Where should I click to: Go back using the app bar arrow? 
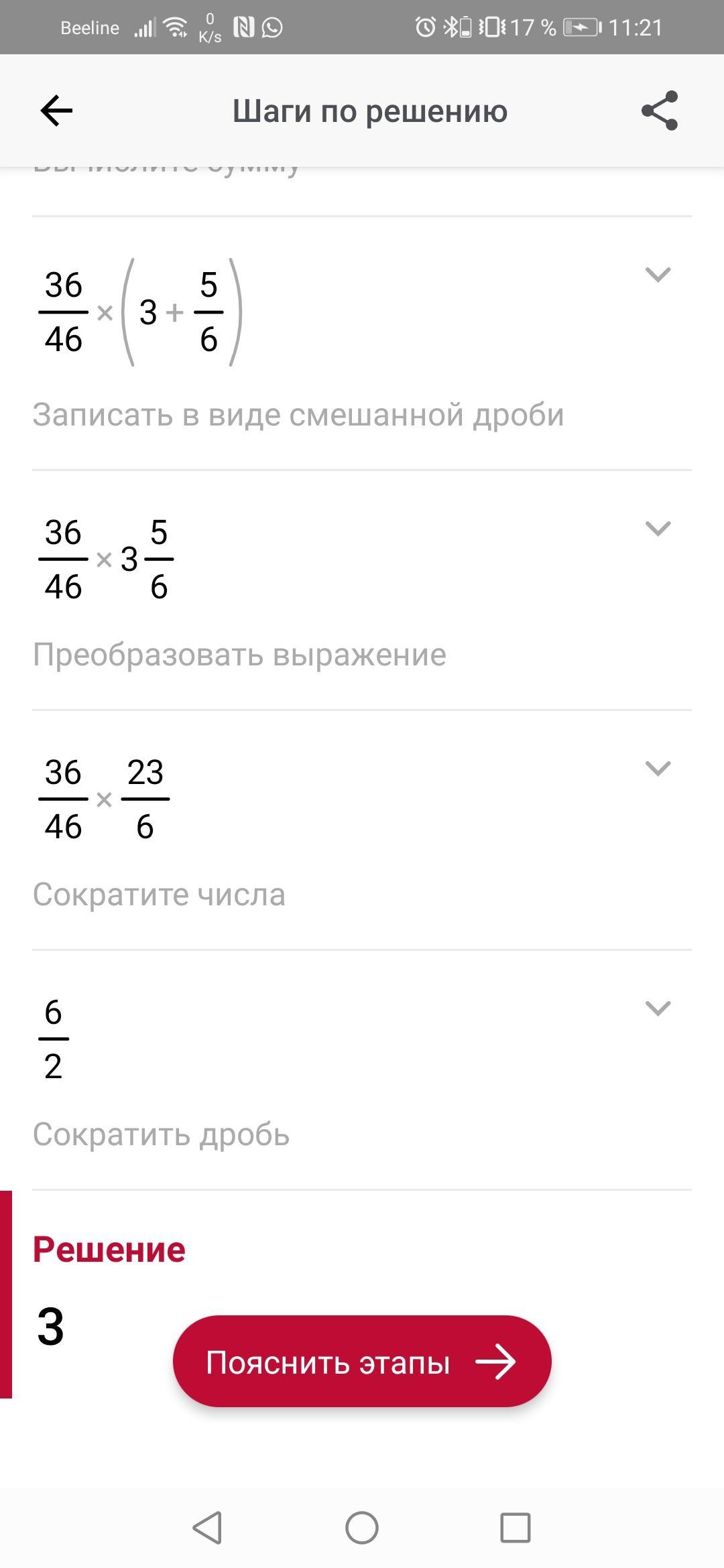click(56, 111)
